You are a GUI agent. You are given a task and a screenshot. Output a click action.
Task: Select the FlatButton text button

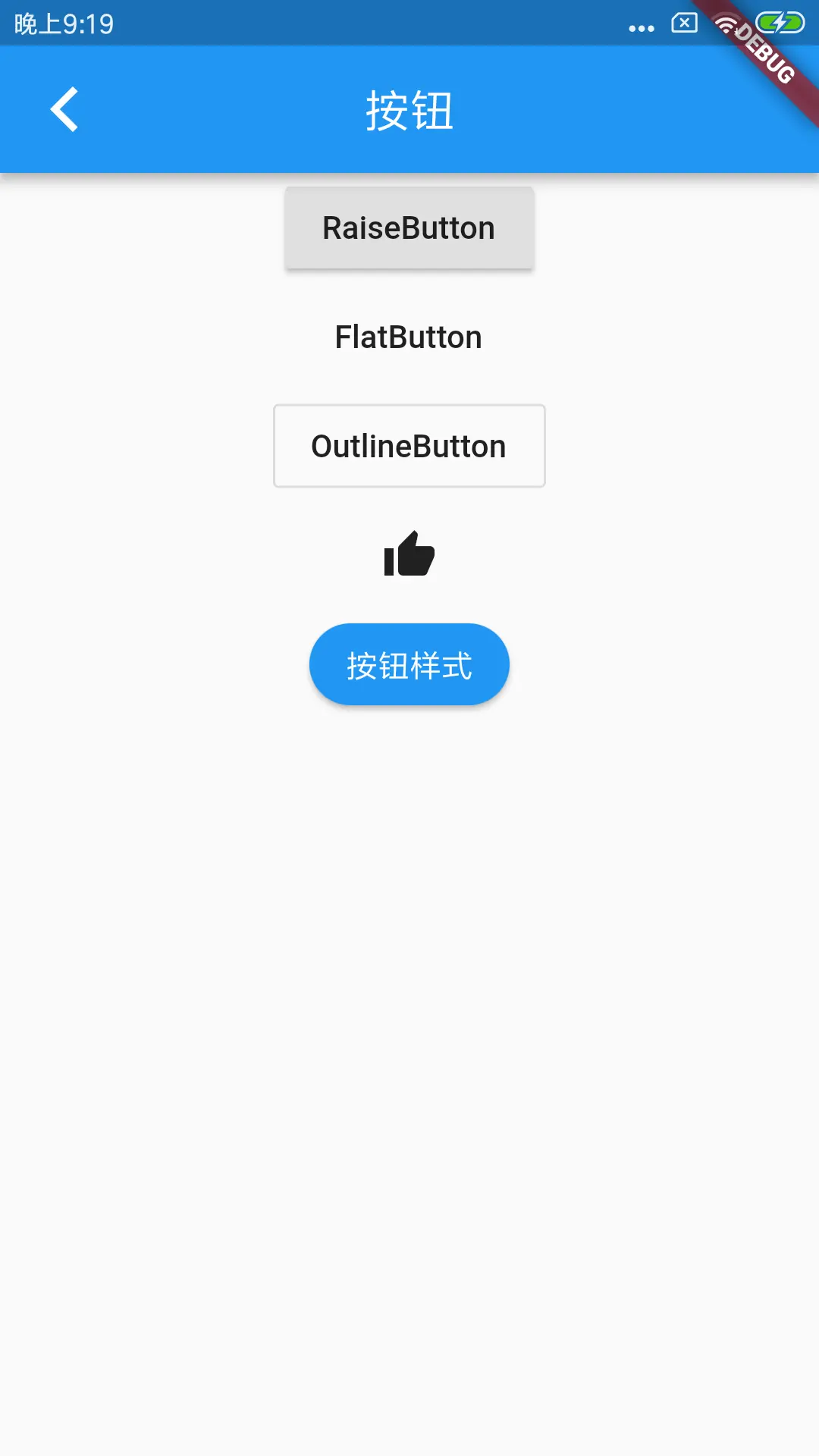pyautogui.click(x=409, y=337)
